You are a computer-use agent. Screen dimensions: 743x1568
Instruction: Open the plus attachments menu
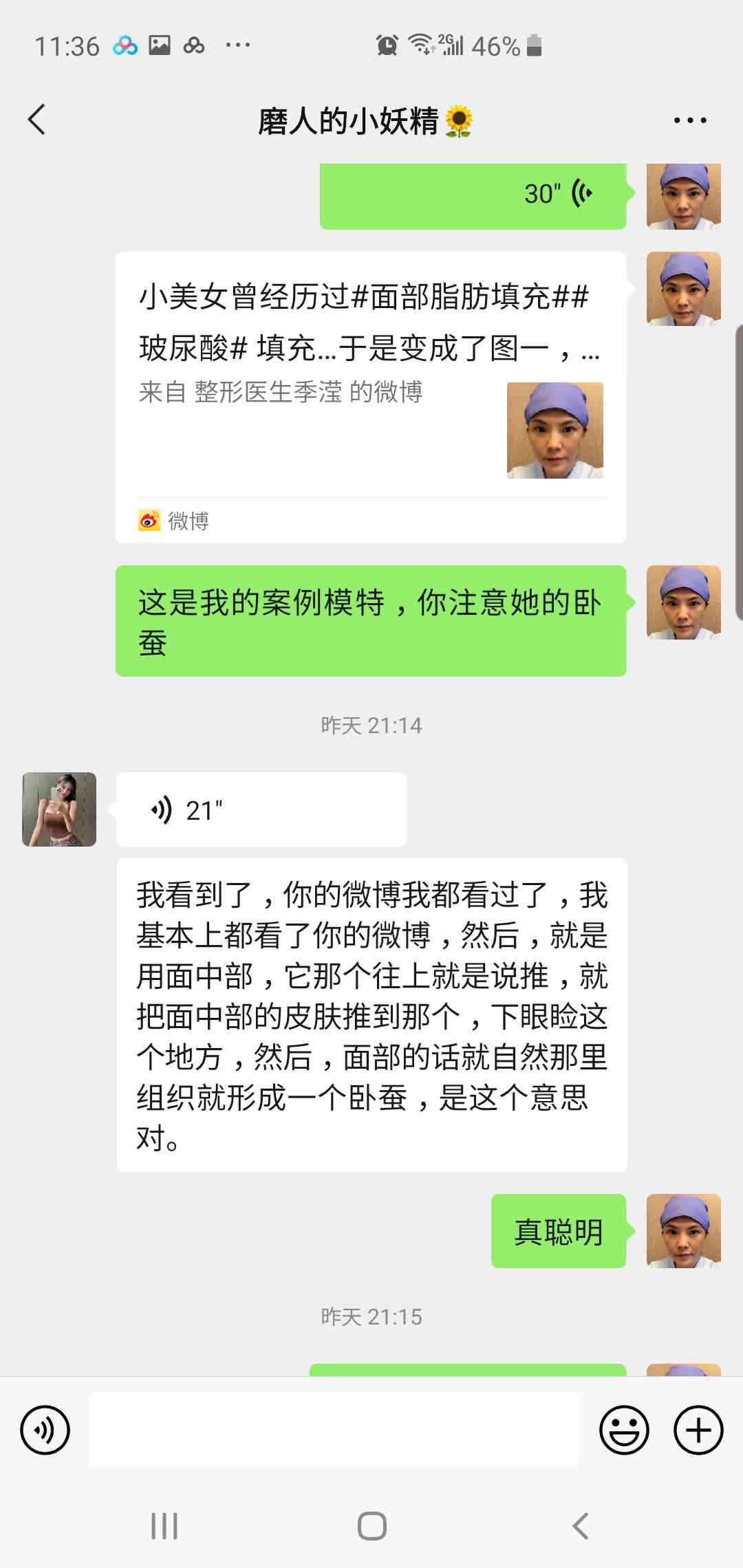point(698,1430)
